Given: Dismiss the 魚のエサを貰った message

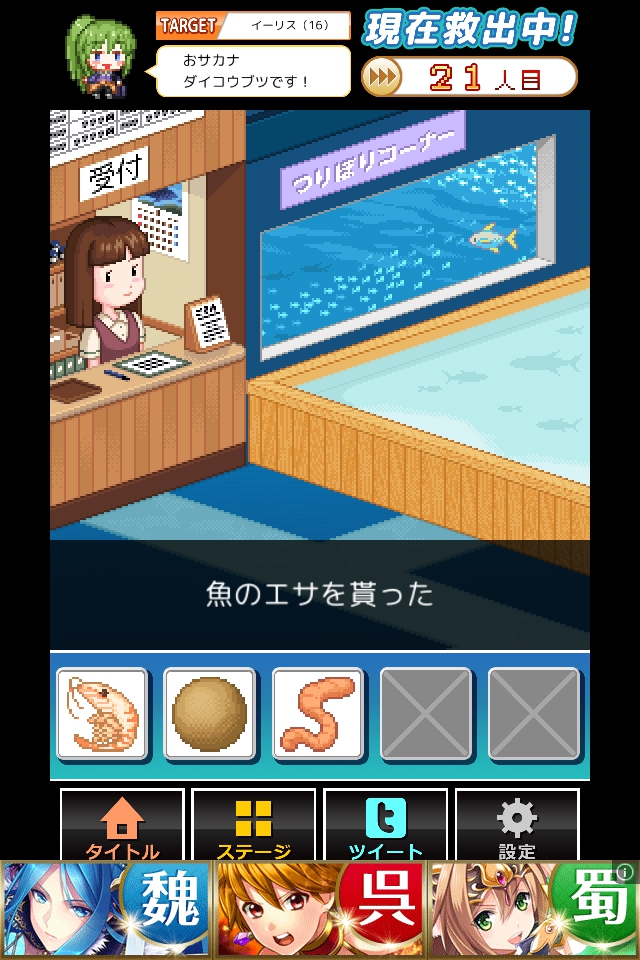Looking at the screenshot, I should pos(320,595).
